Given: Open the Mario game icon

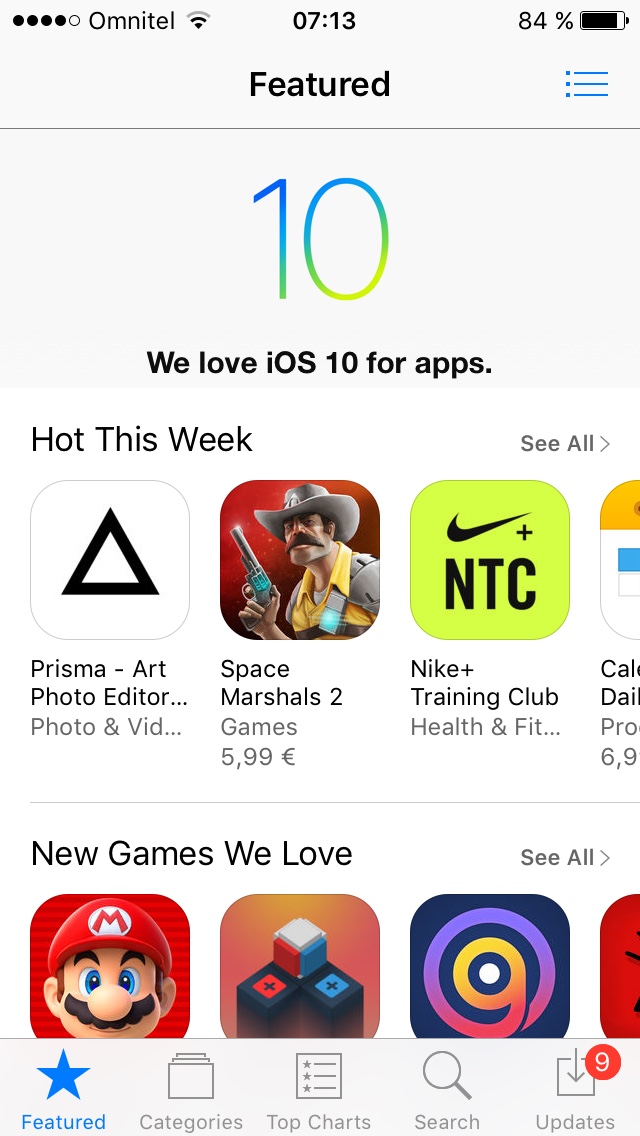Looking at the screenshot, I should click(x=110, y=965).
